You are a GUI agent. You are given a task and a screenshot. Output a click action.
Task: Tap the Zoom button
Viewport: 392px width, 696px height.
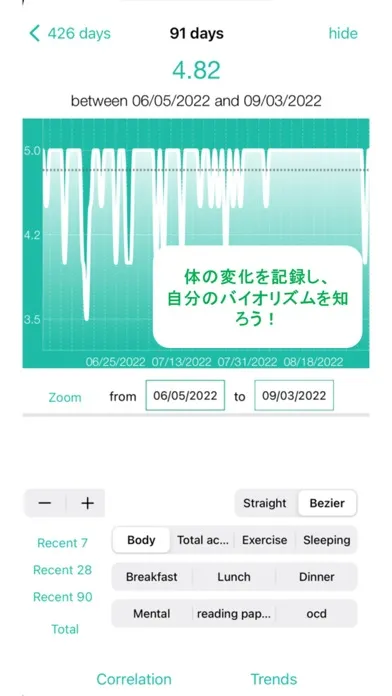65,397
